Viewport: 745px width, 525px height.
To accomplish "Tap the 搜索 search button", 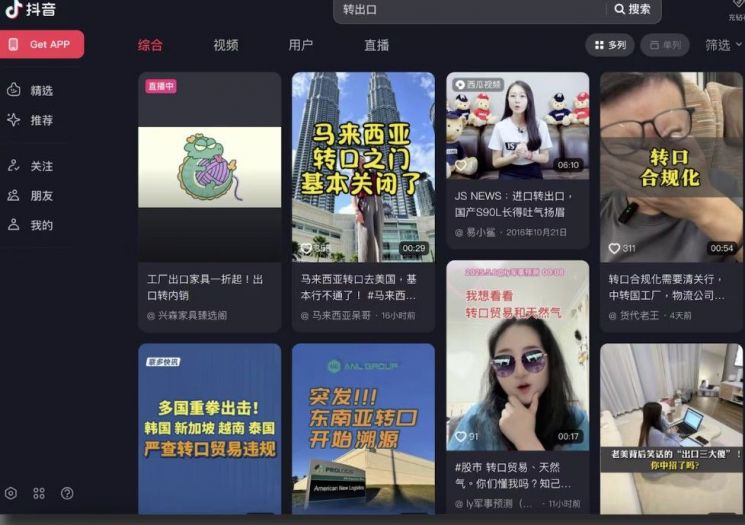I will (632, 10).
